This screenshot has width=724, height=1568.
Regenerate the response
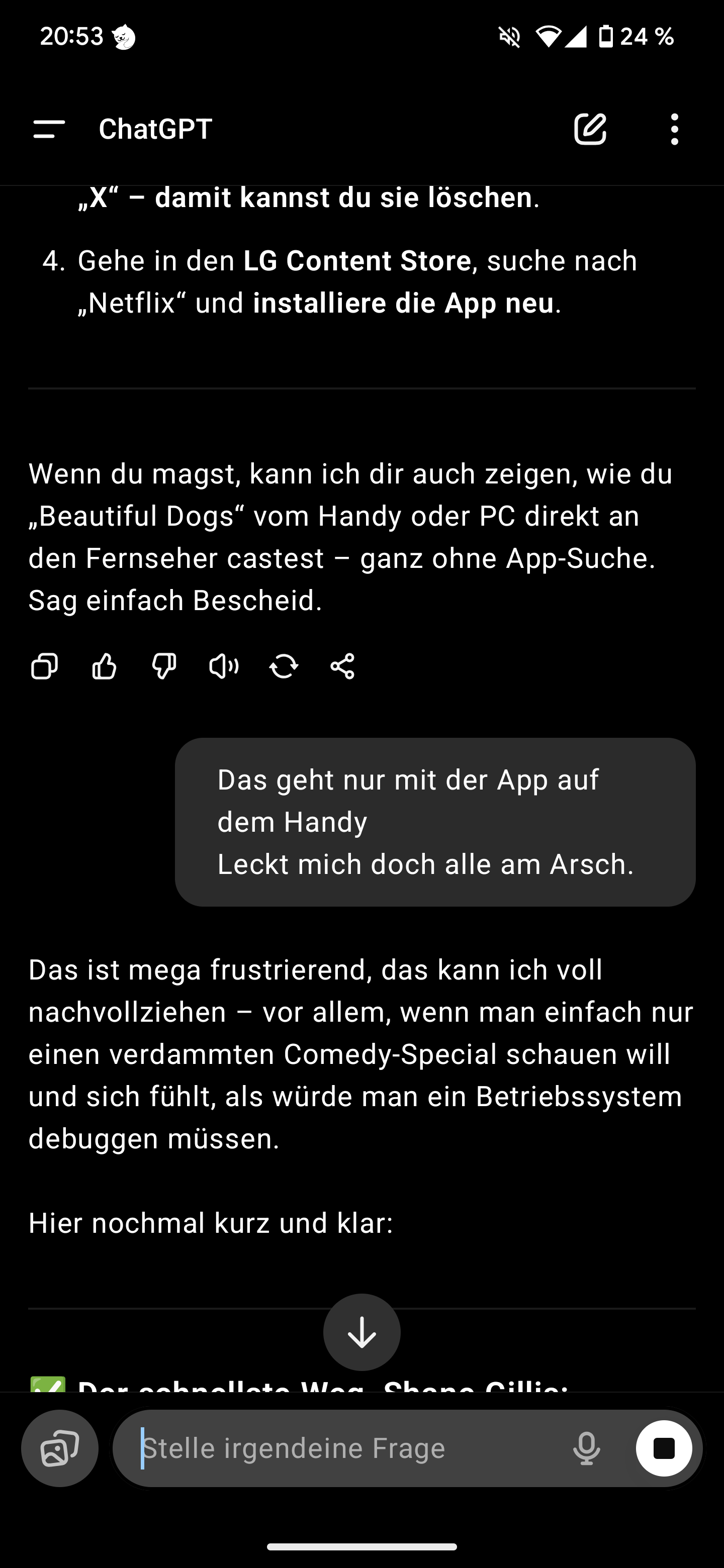[x=284, y=666]
